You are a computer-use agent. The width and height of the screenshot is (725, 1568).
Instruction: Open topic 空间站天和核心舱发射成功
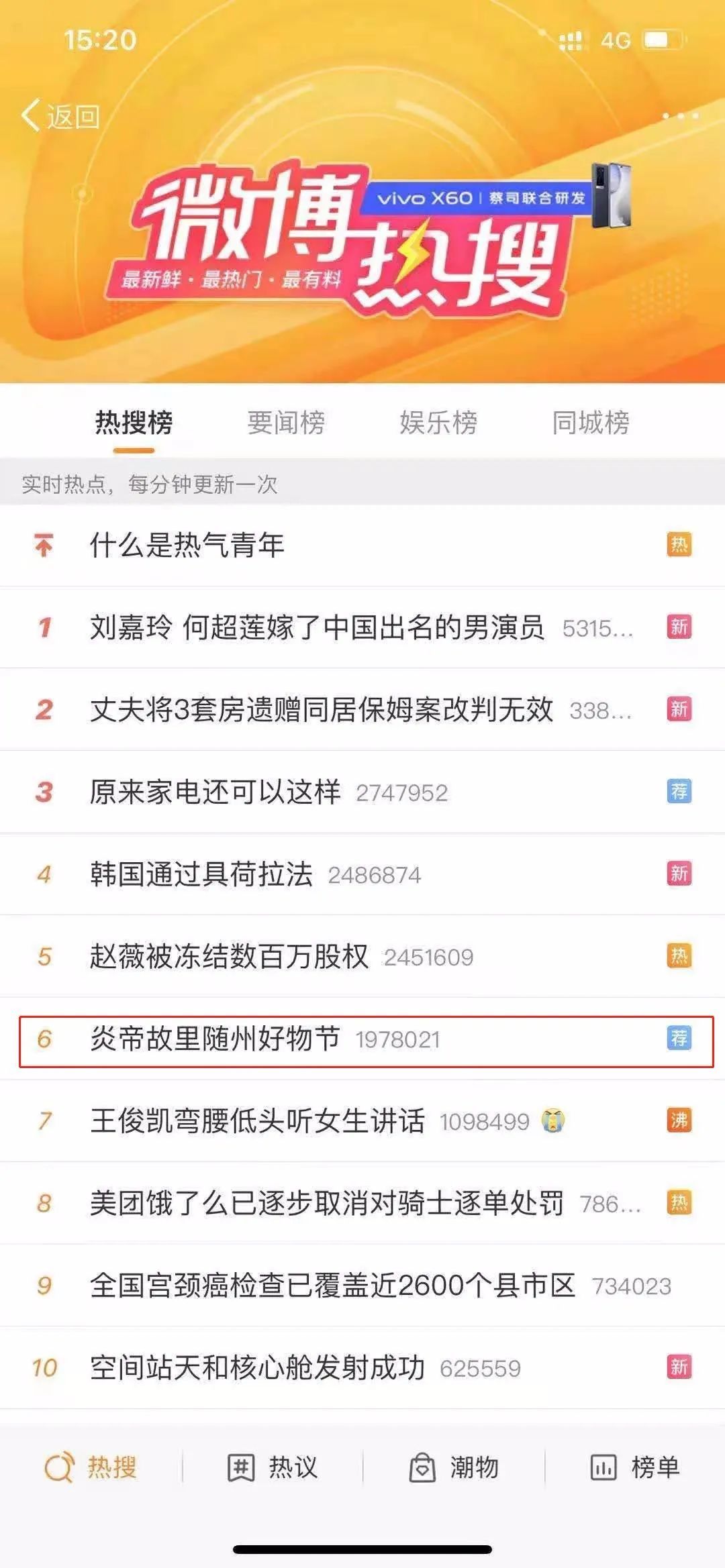click(257, 1367)
